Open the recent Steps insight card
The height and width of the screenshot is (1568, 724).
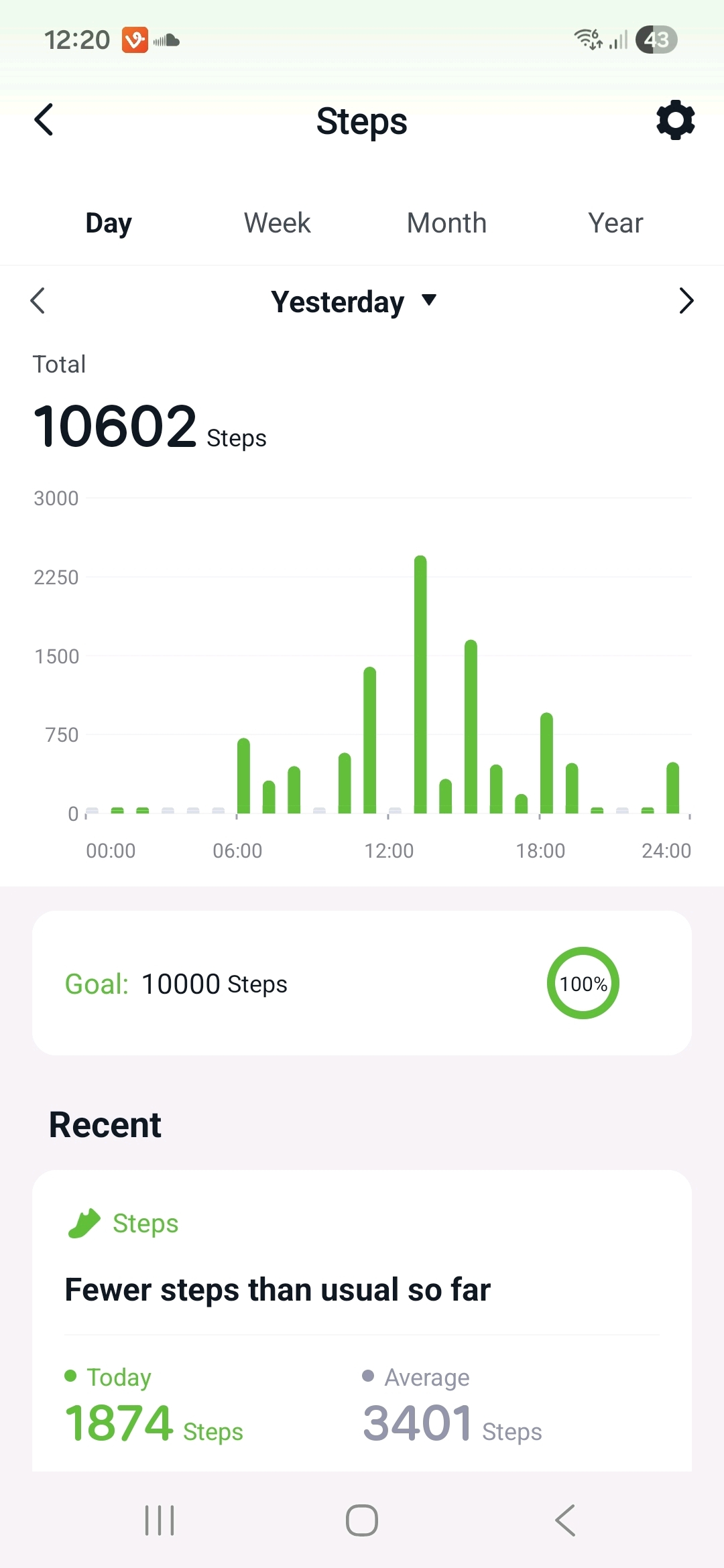[362, 1320]
